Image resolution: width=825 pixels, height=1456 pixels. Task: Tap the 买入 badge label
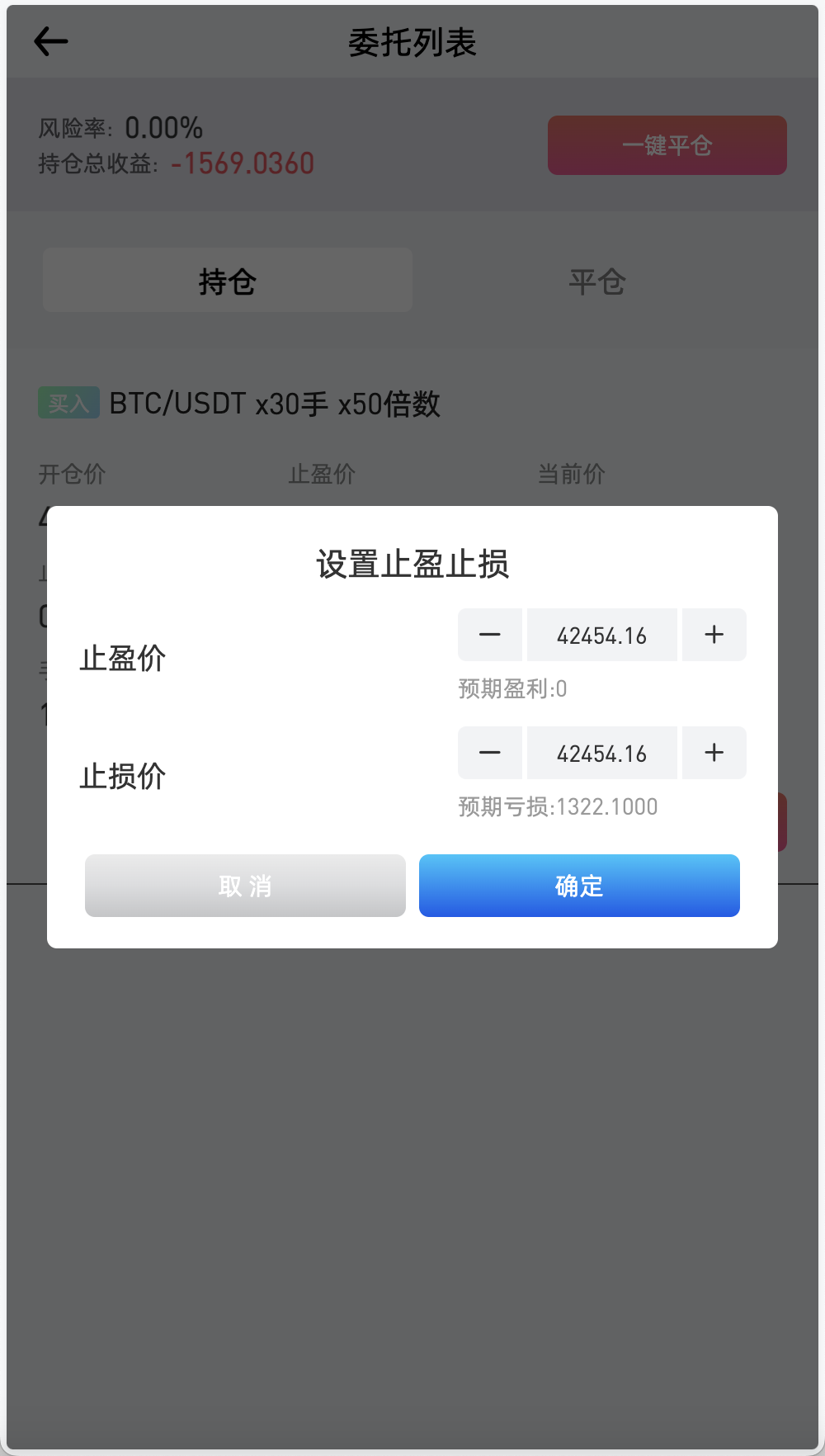pos(68,402)
